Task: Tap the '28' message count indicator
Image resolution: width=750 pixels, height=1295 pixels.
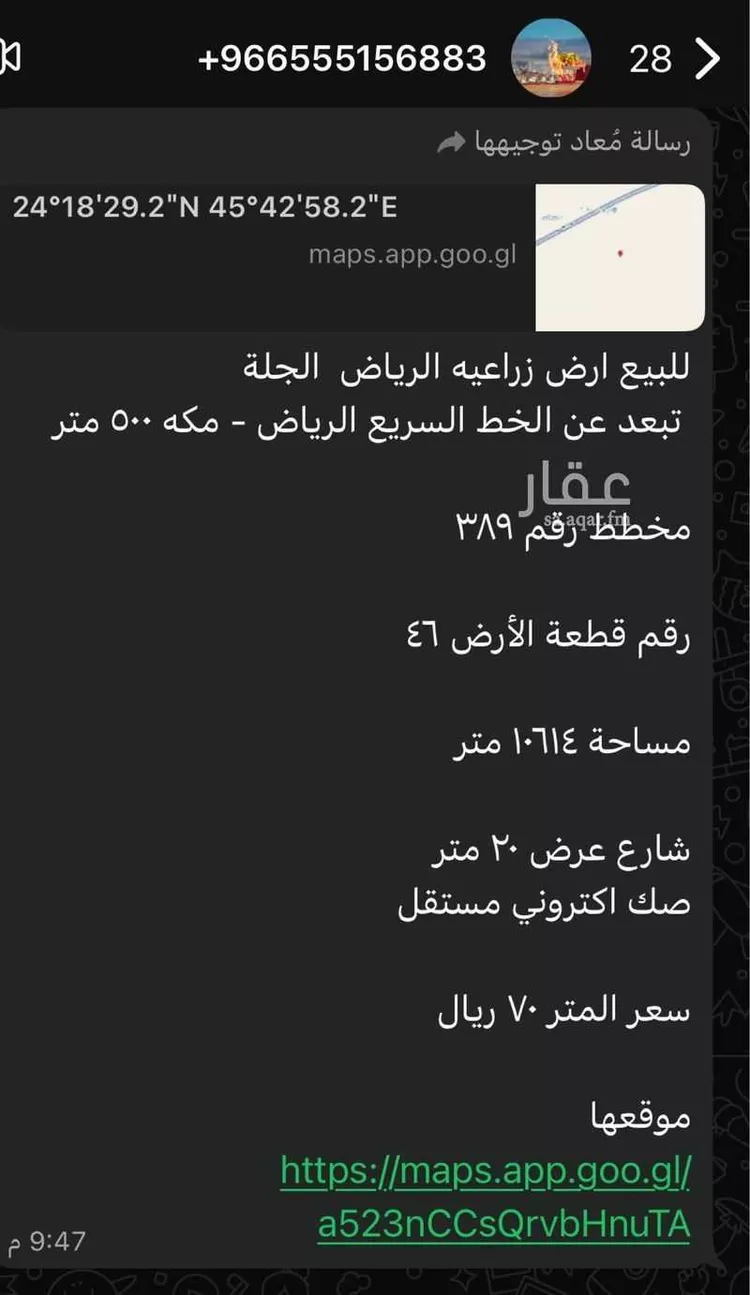Action: click(652, 57)
